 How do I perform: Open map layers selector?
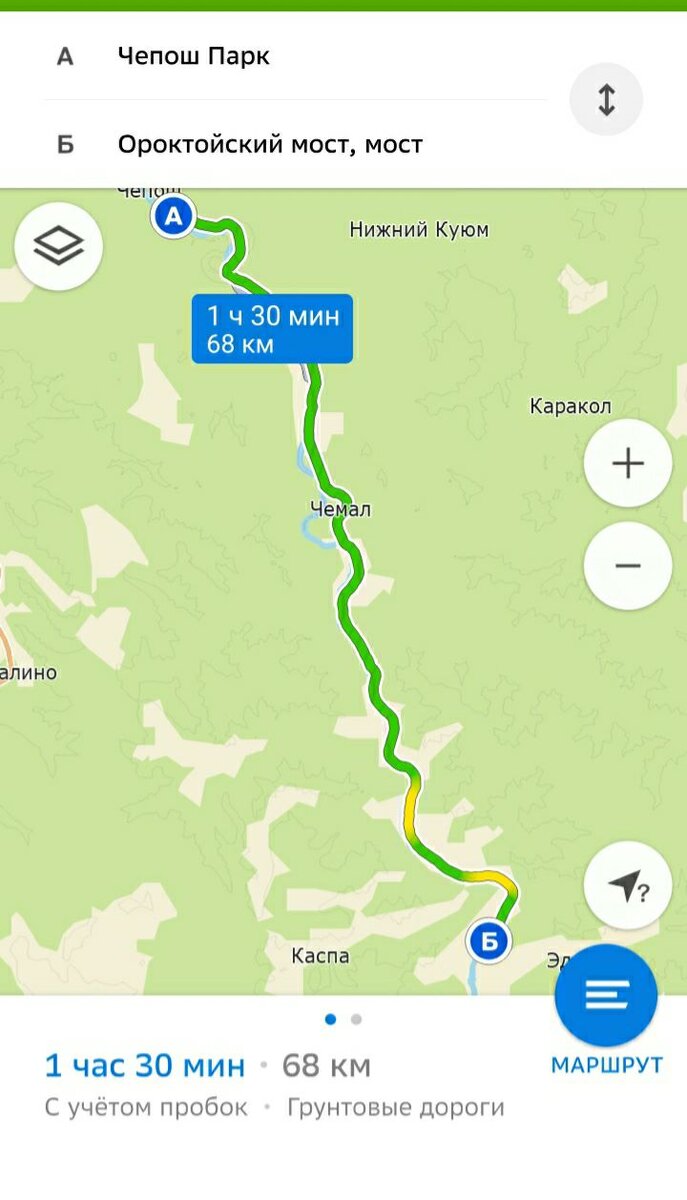coord(59,246)
